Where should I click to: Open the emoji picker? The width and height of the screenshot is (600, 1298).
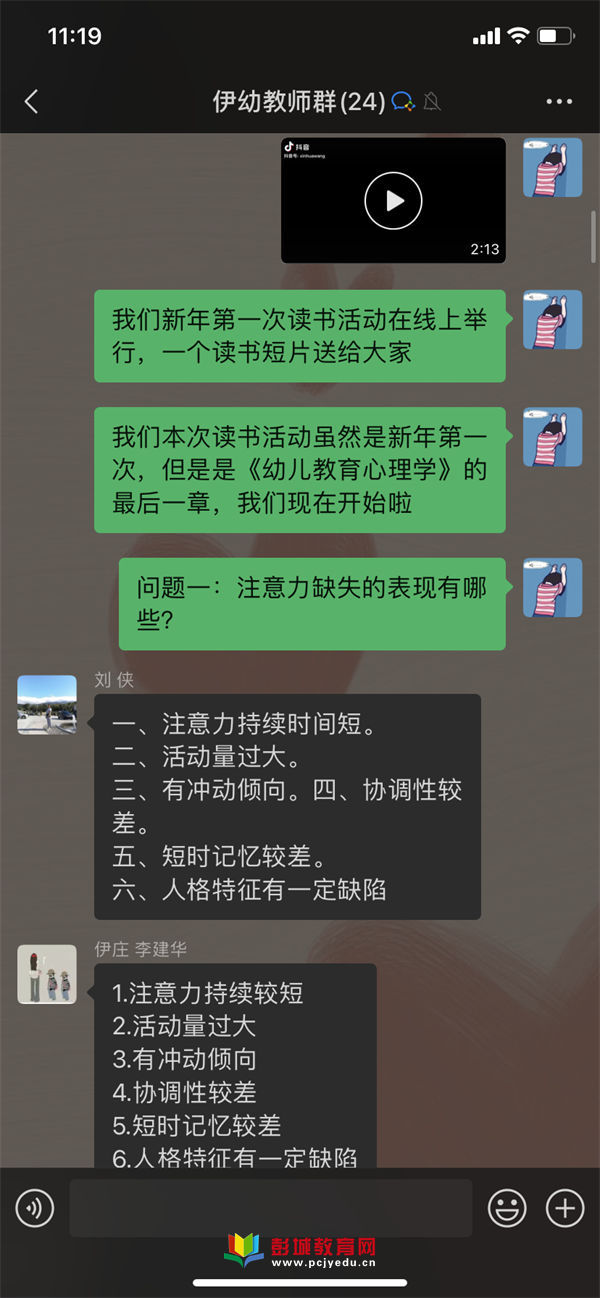point(507,1209)
